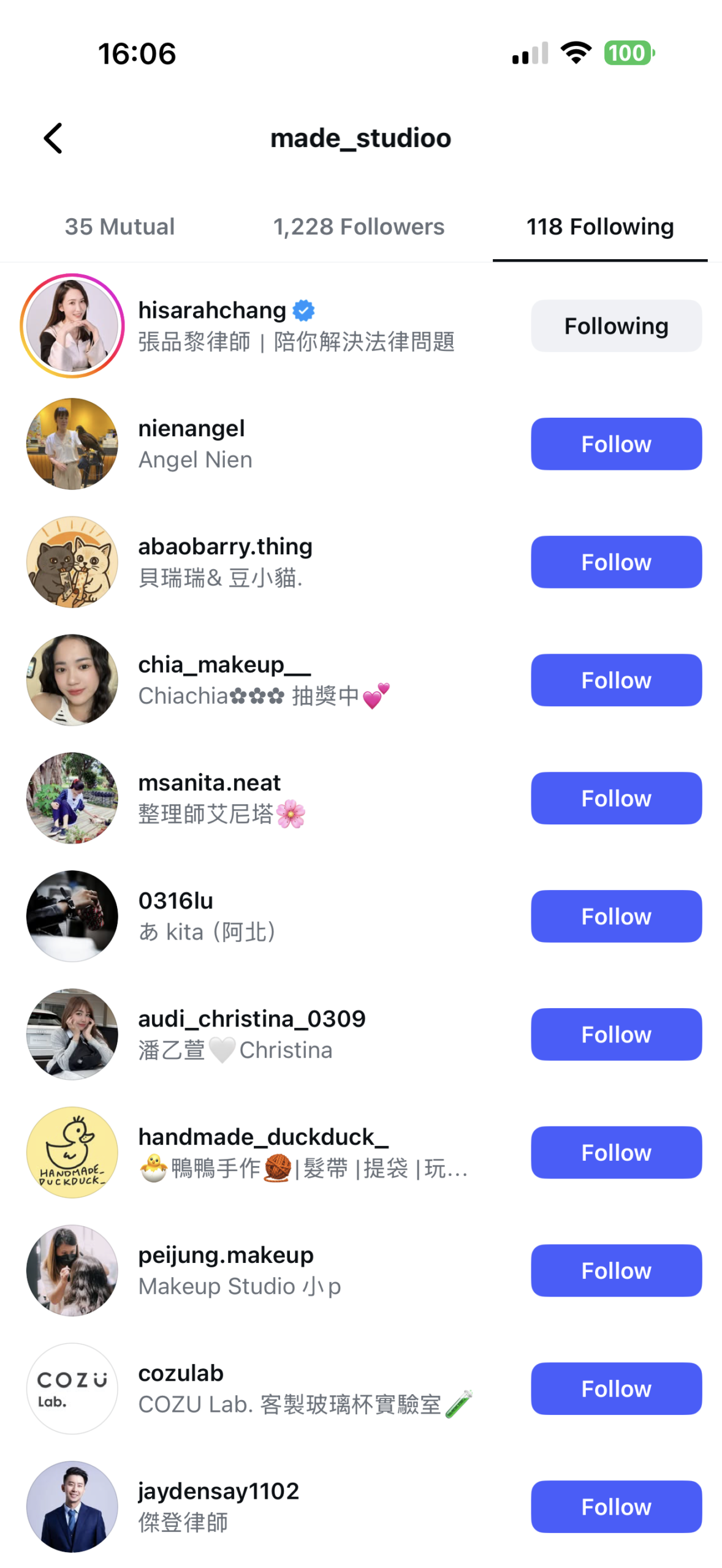Open the handmade_duckduck_ duck logo
Image resolution: width=722 pixels, height=1568 pixels.
(x=72, y=1153)
